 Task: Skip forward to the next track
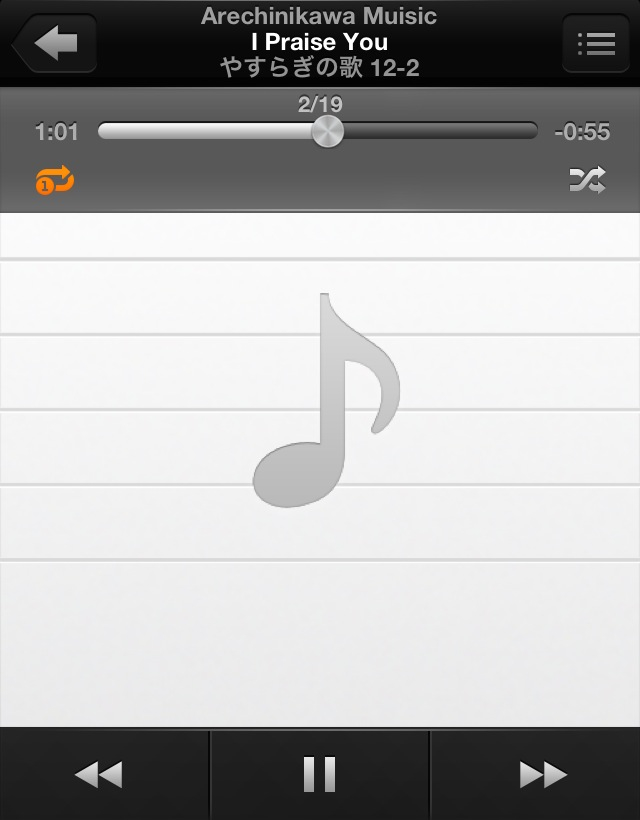tap(542, 774)
